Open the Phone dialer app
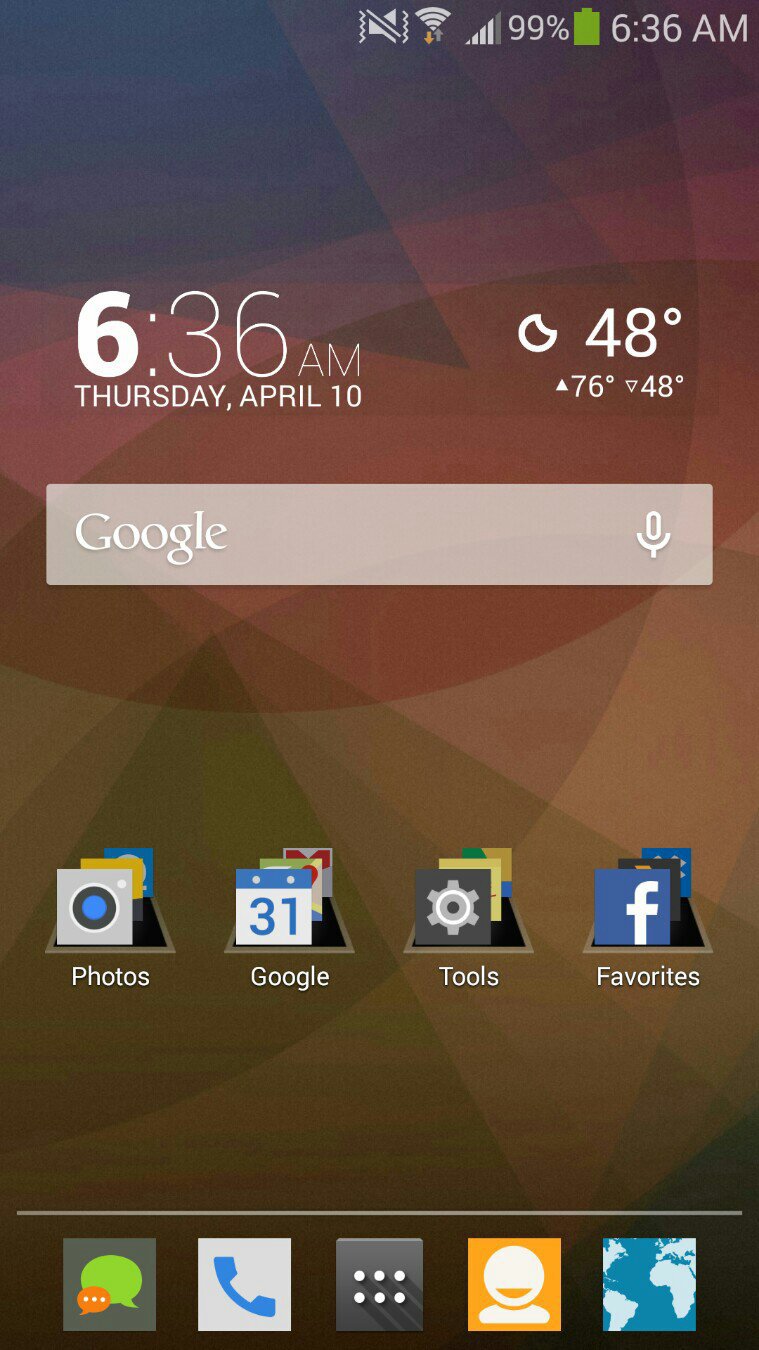Image resolution: width=759 pixels, height=1350 pixels. [244, 1284]
